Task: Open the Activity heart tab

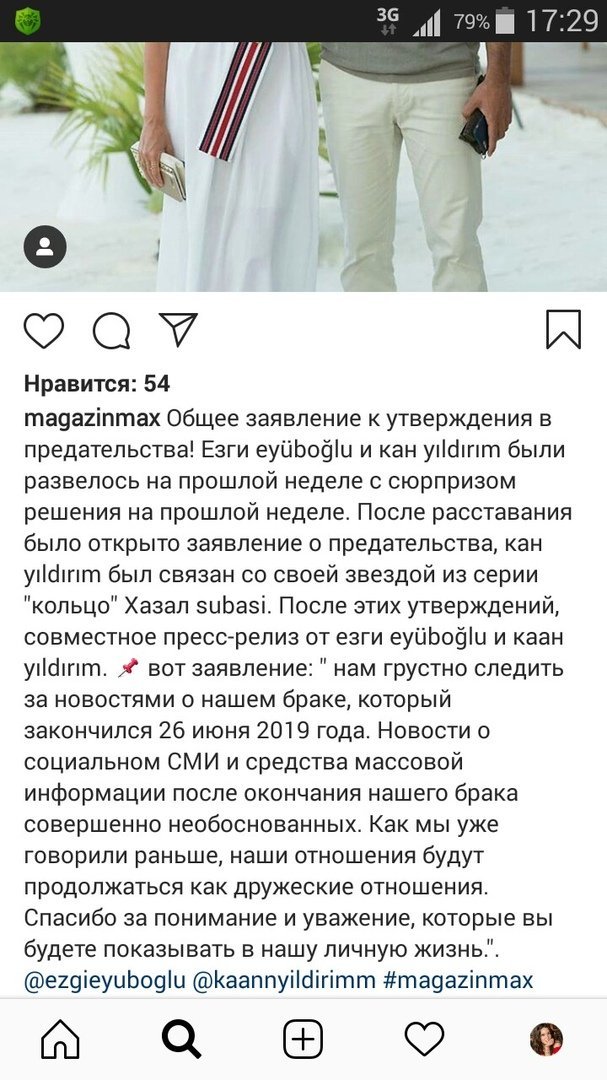Action: pos(424,1040)
